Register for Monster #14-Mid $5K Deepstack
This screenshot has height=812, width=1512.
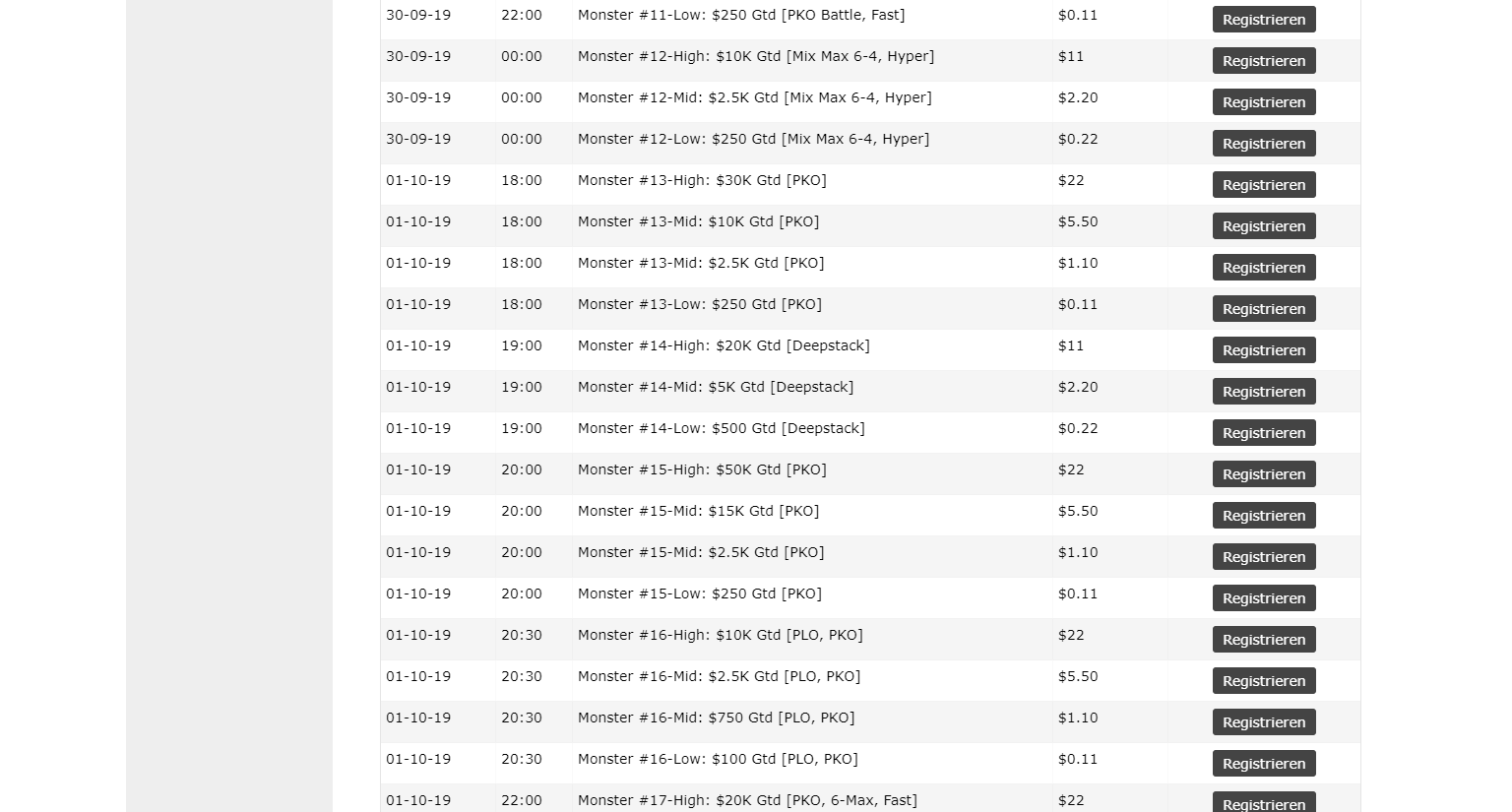[x=1264, y=392]
